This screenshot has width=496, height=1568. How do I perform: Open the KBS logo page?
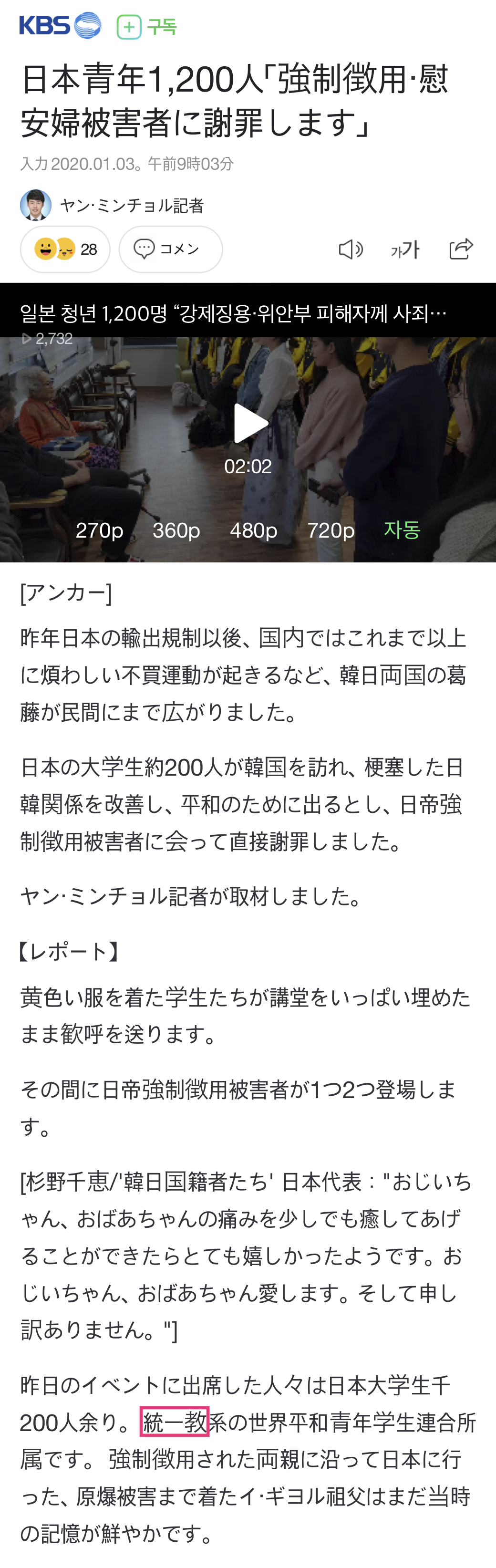coord(60,26)
